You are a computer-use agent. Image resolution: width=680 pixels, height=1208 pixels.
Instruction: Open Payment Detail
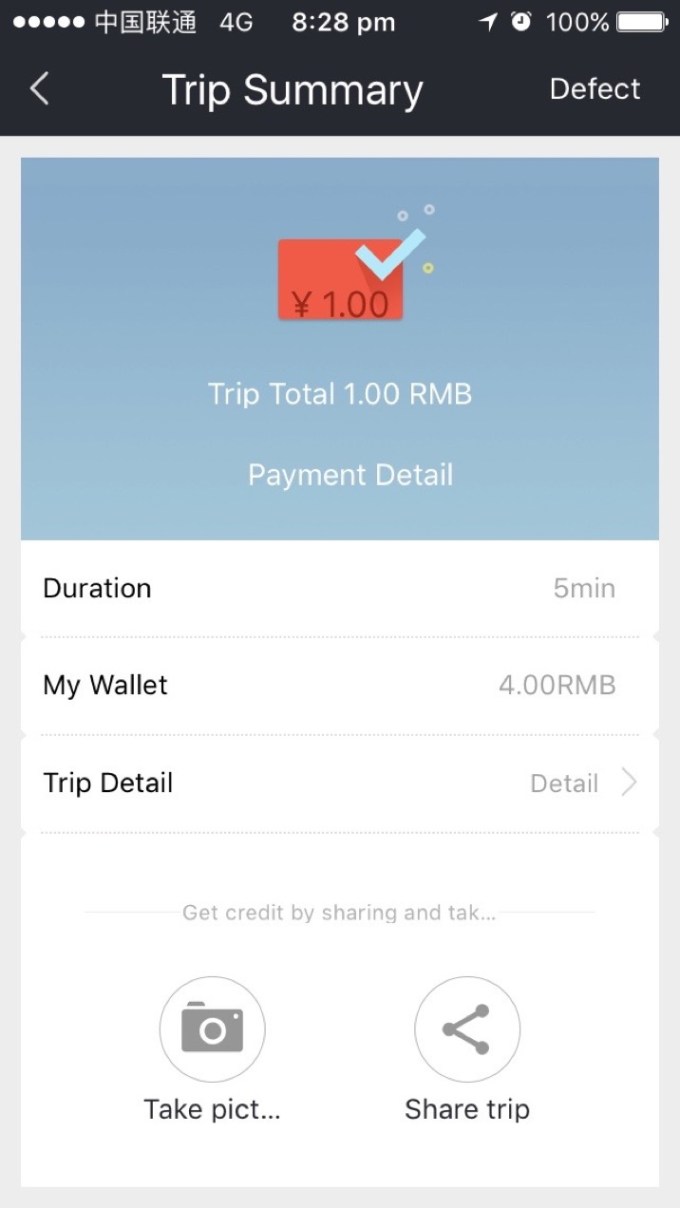tap(350, 475)
